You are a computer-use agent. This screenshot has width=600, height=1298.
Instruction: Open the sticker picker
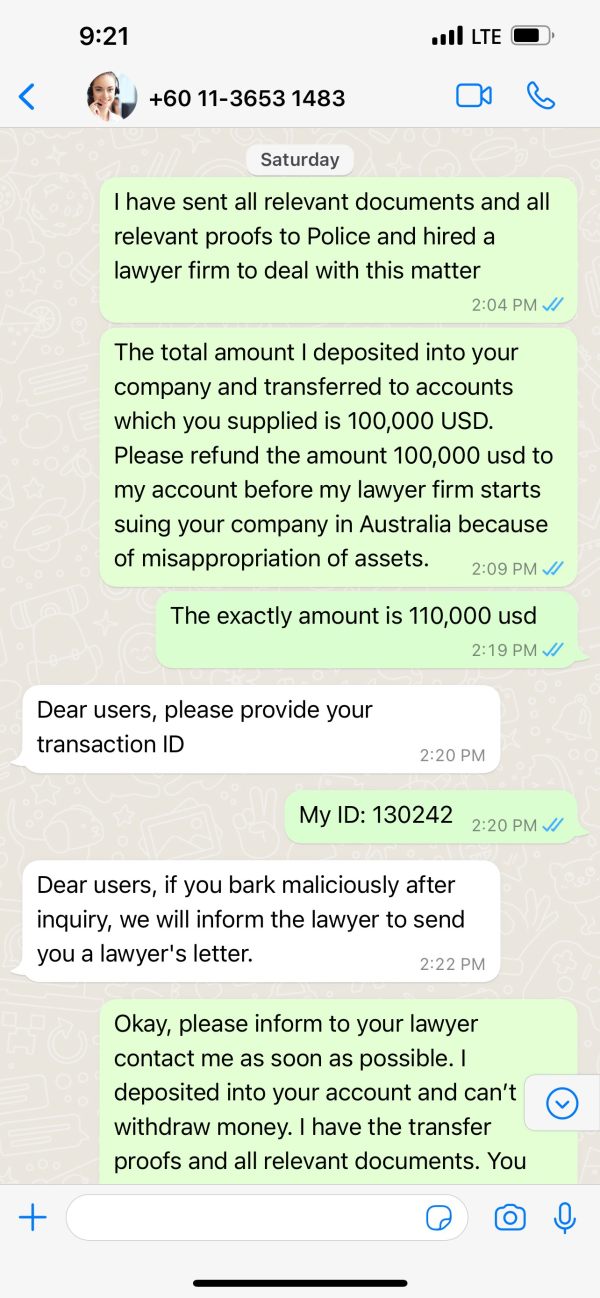[439, 1218]
